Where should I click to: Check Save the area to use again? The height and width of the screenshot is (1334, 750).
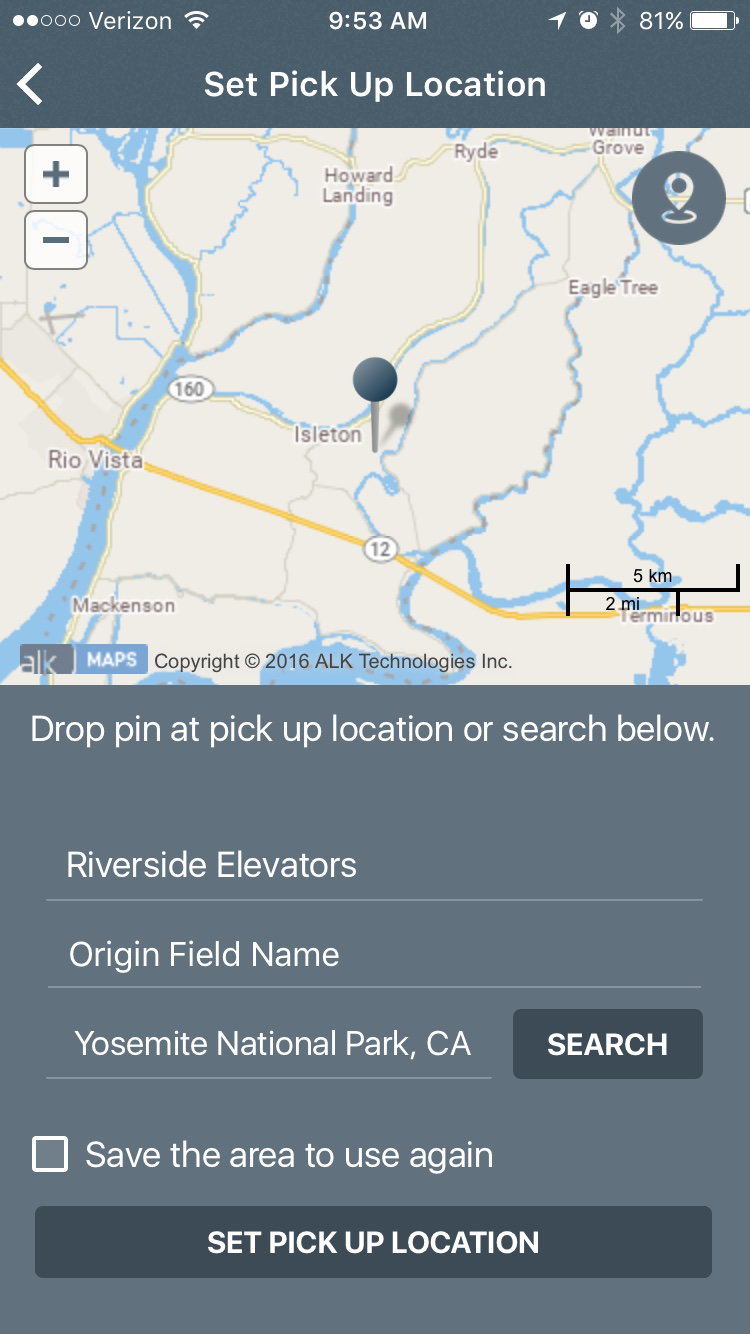coord(51,1154)
